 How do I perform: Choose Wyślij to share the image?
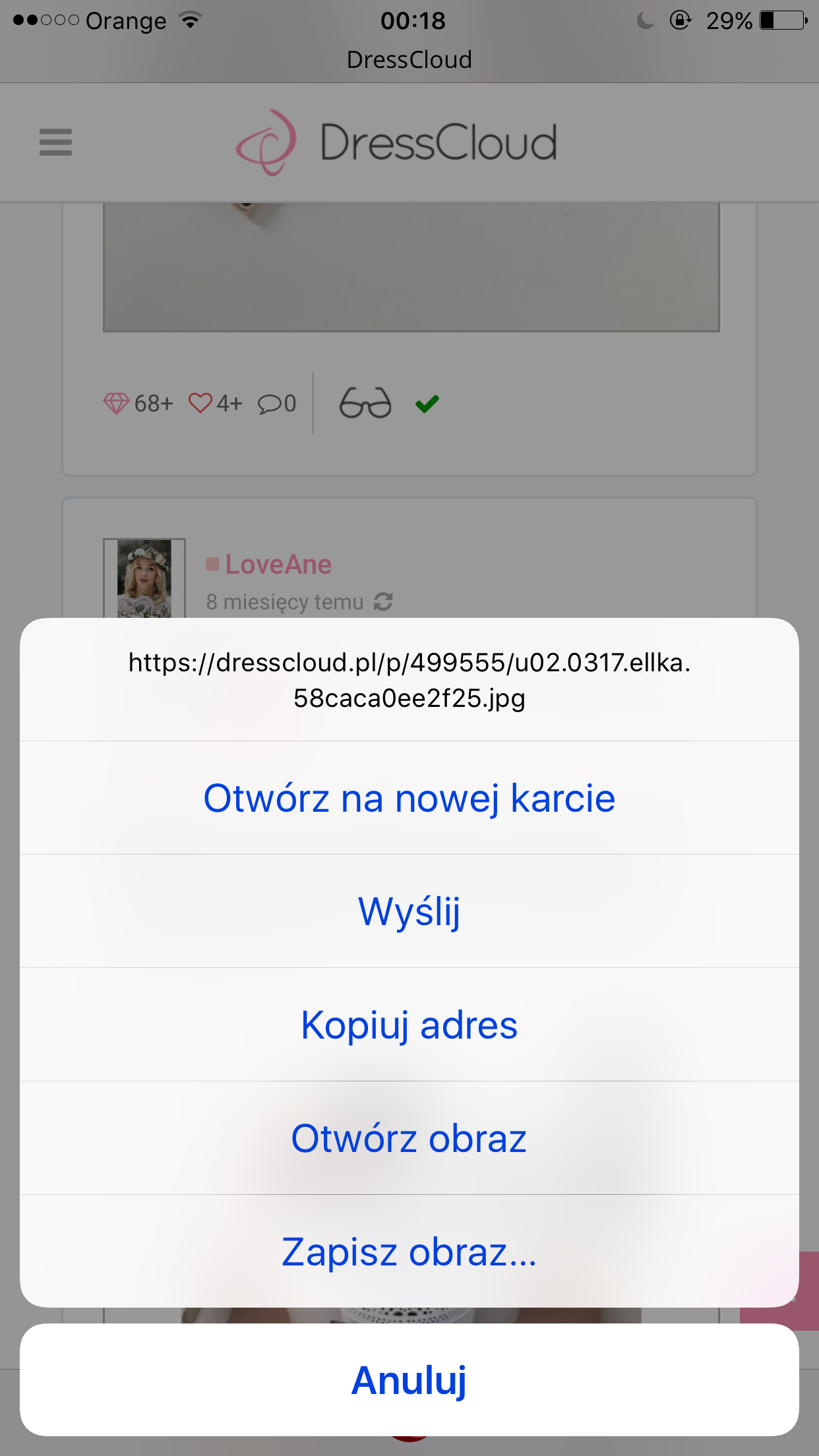[409, 911]
